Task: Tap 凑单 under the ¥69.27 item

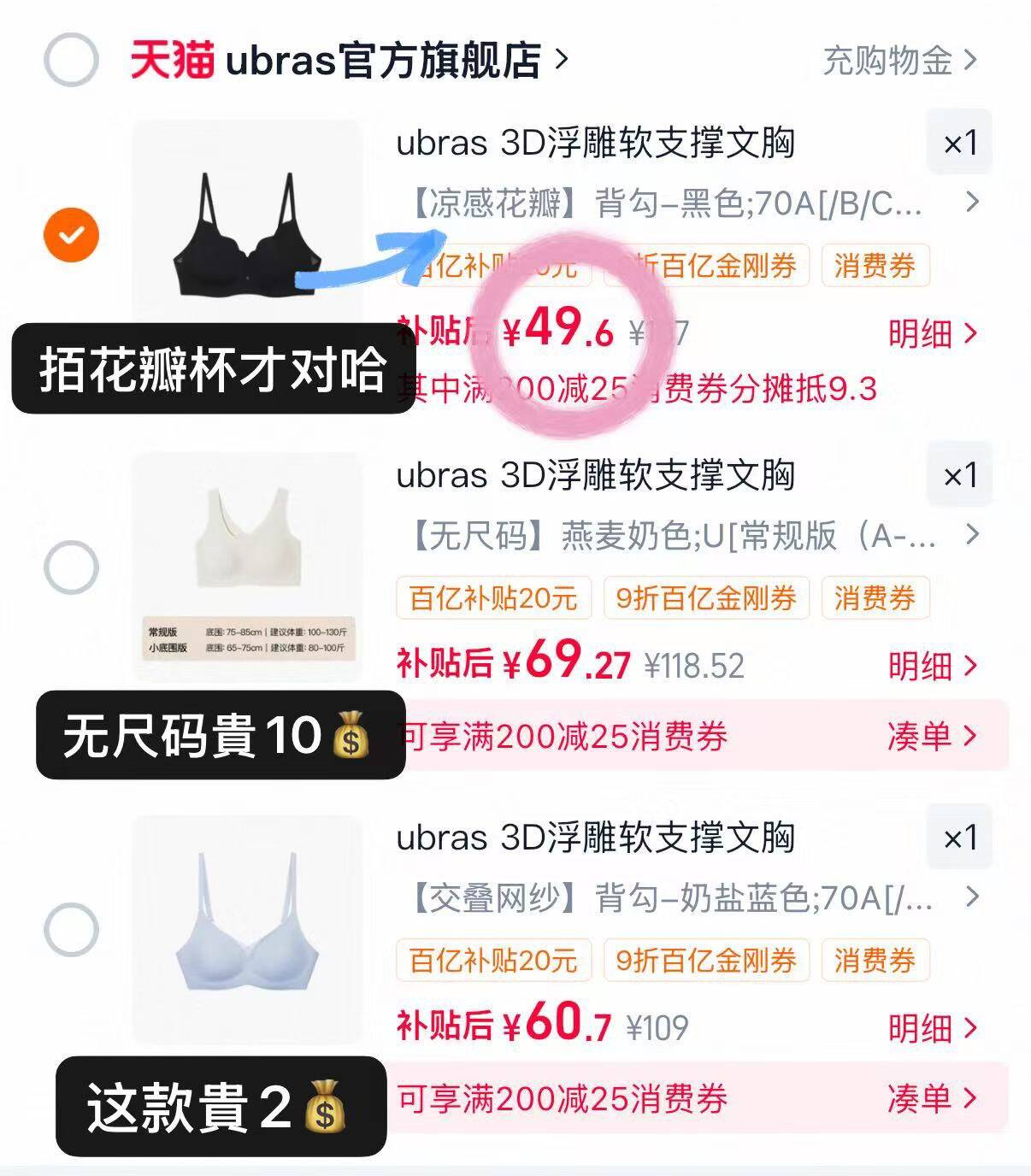Action: tap(933, 736)
